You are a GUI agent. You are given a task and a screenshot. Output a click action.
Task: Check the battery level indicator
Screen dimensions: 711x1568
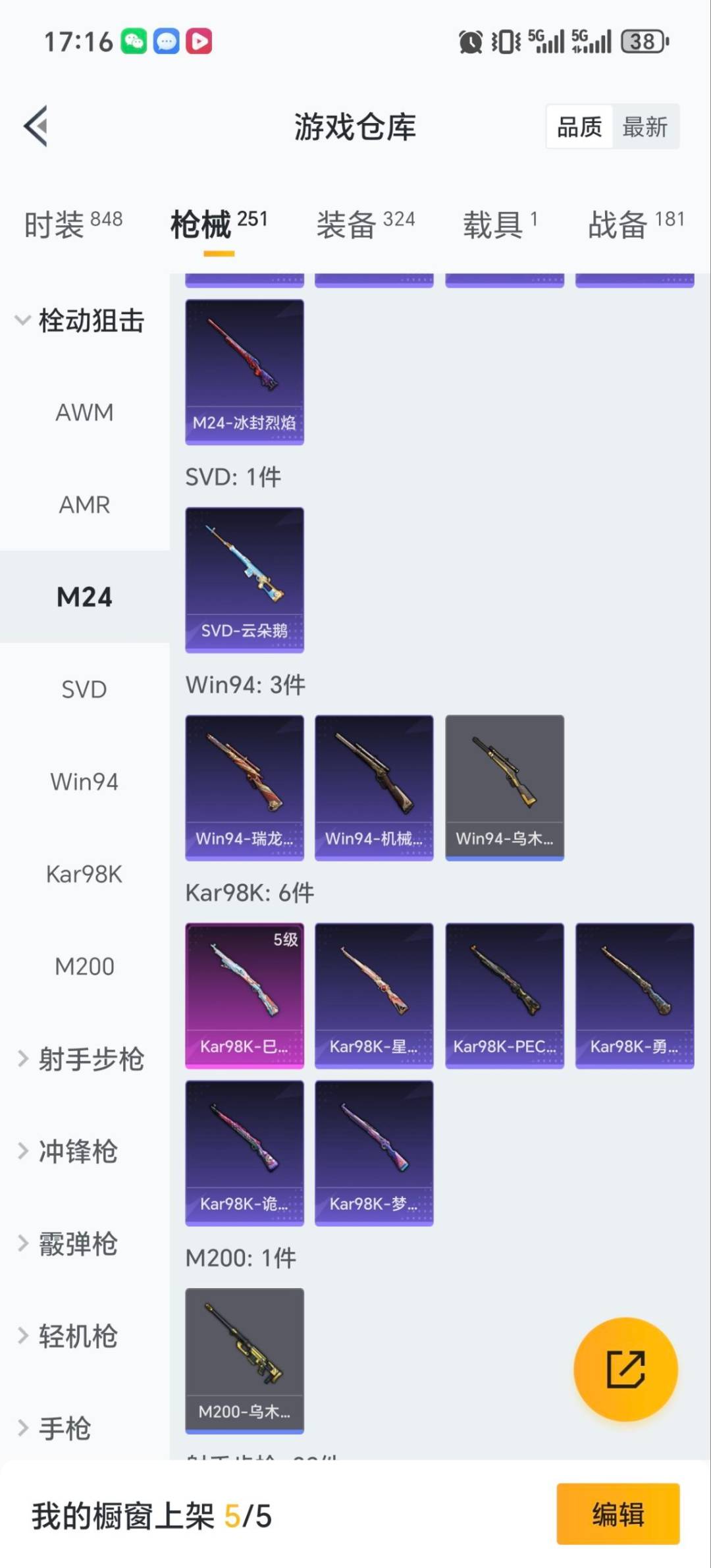pos(644,41)
